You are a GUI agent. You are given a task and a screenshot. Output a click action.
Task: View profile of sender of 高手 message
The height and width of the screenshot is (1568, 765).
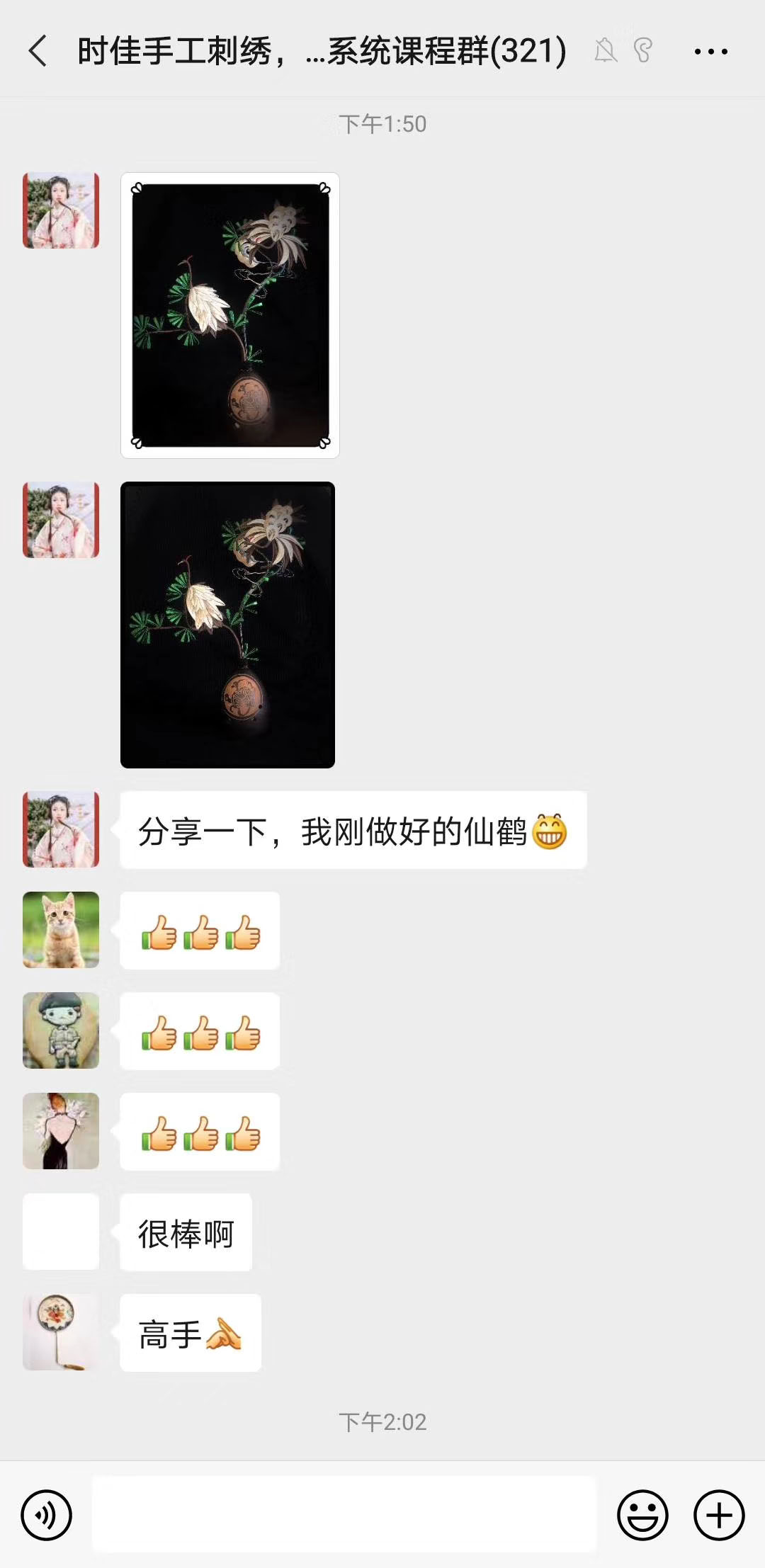(x=61, y=1332)
